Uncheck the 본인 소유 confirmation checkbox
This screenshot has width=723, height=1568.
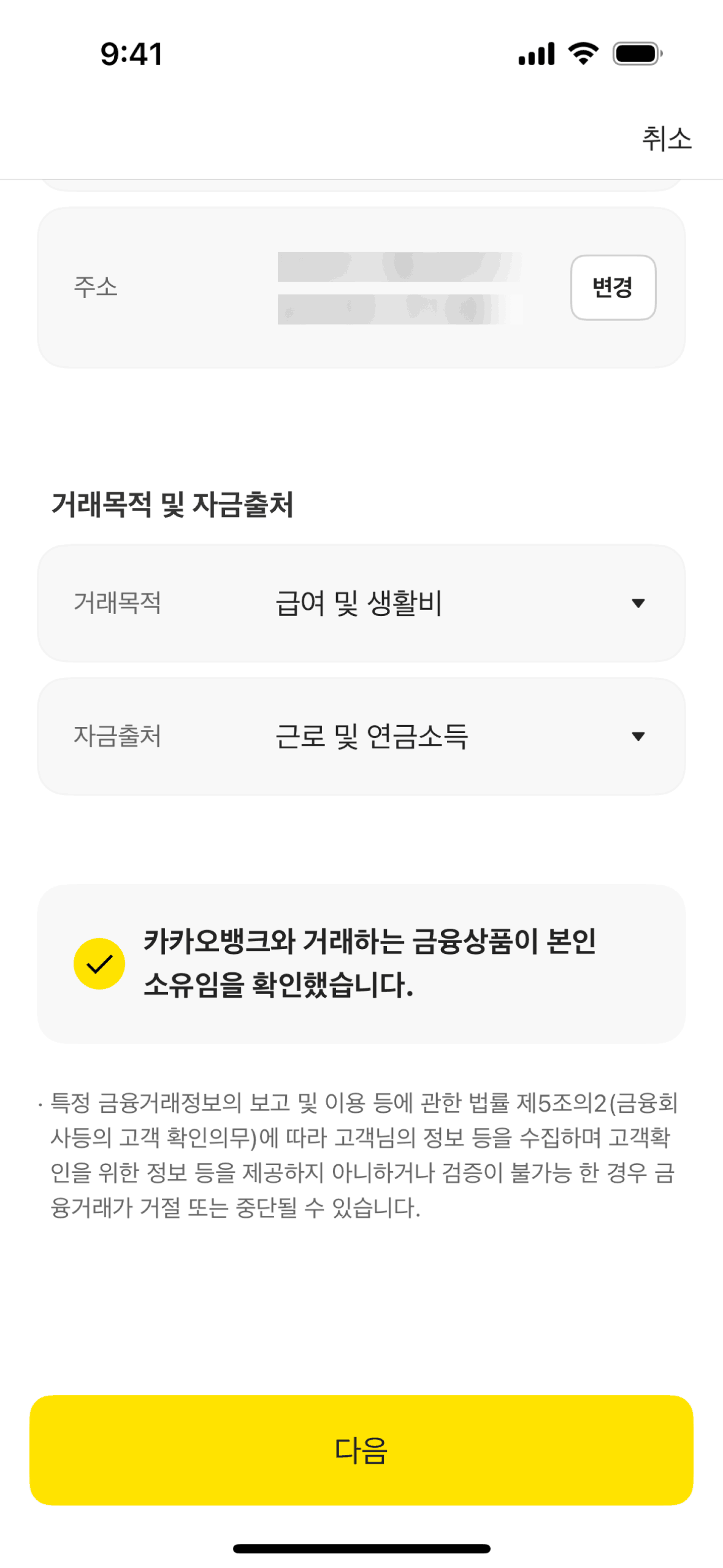point(99,963)
